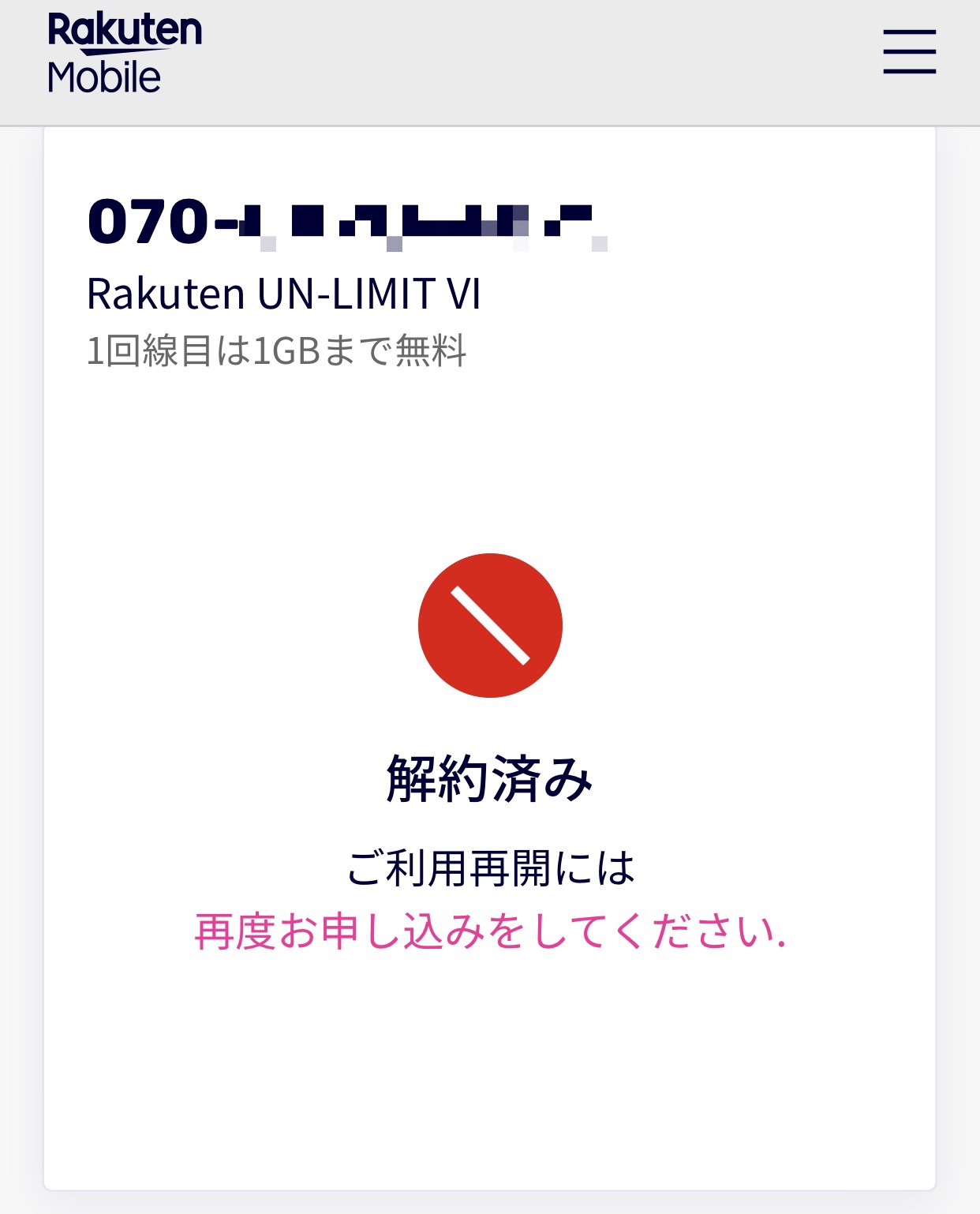Tap the 再度お申し込みをしてください link
This screenshot has height=1214, width=980.
coord(490,931)
